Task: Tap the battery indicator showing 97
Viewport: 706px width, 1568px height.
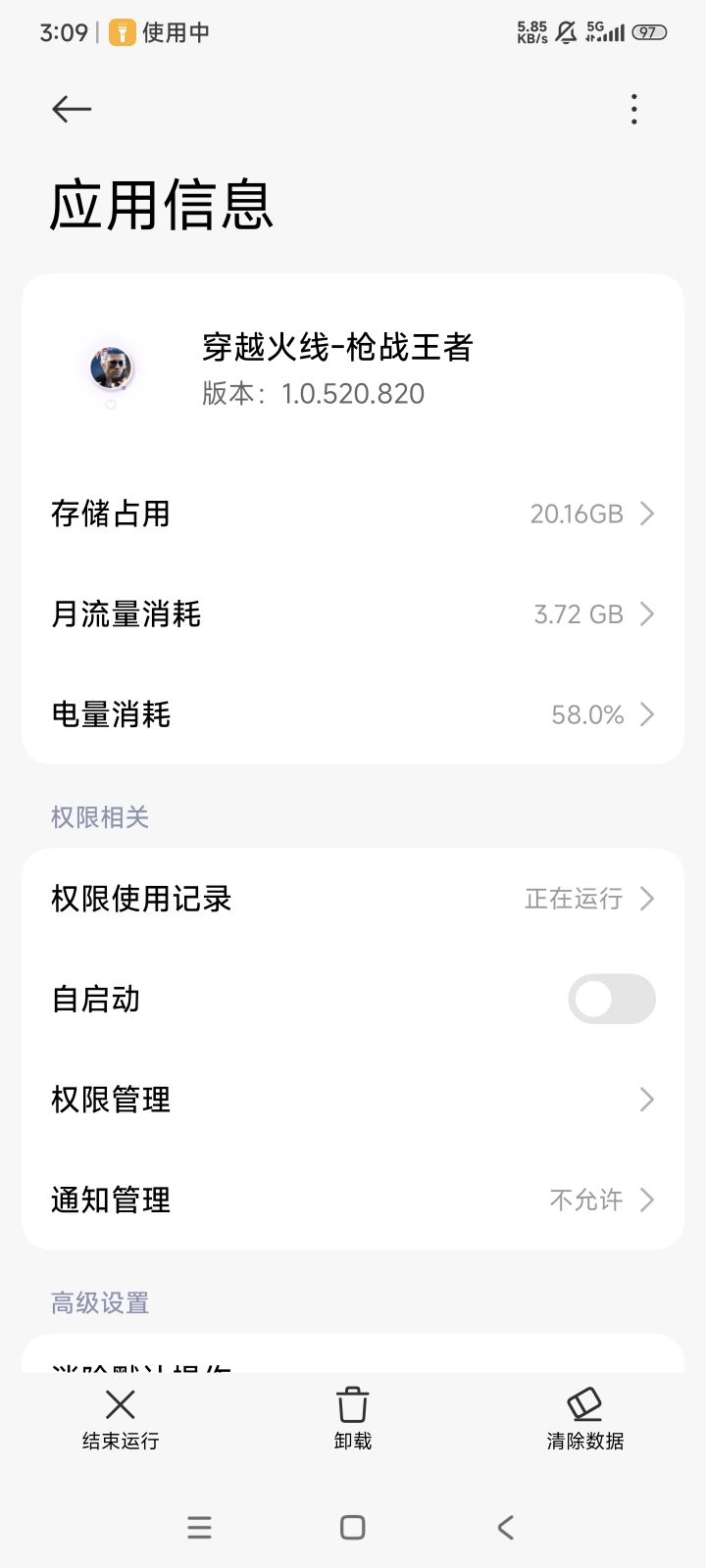Action: (649, 31)
